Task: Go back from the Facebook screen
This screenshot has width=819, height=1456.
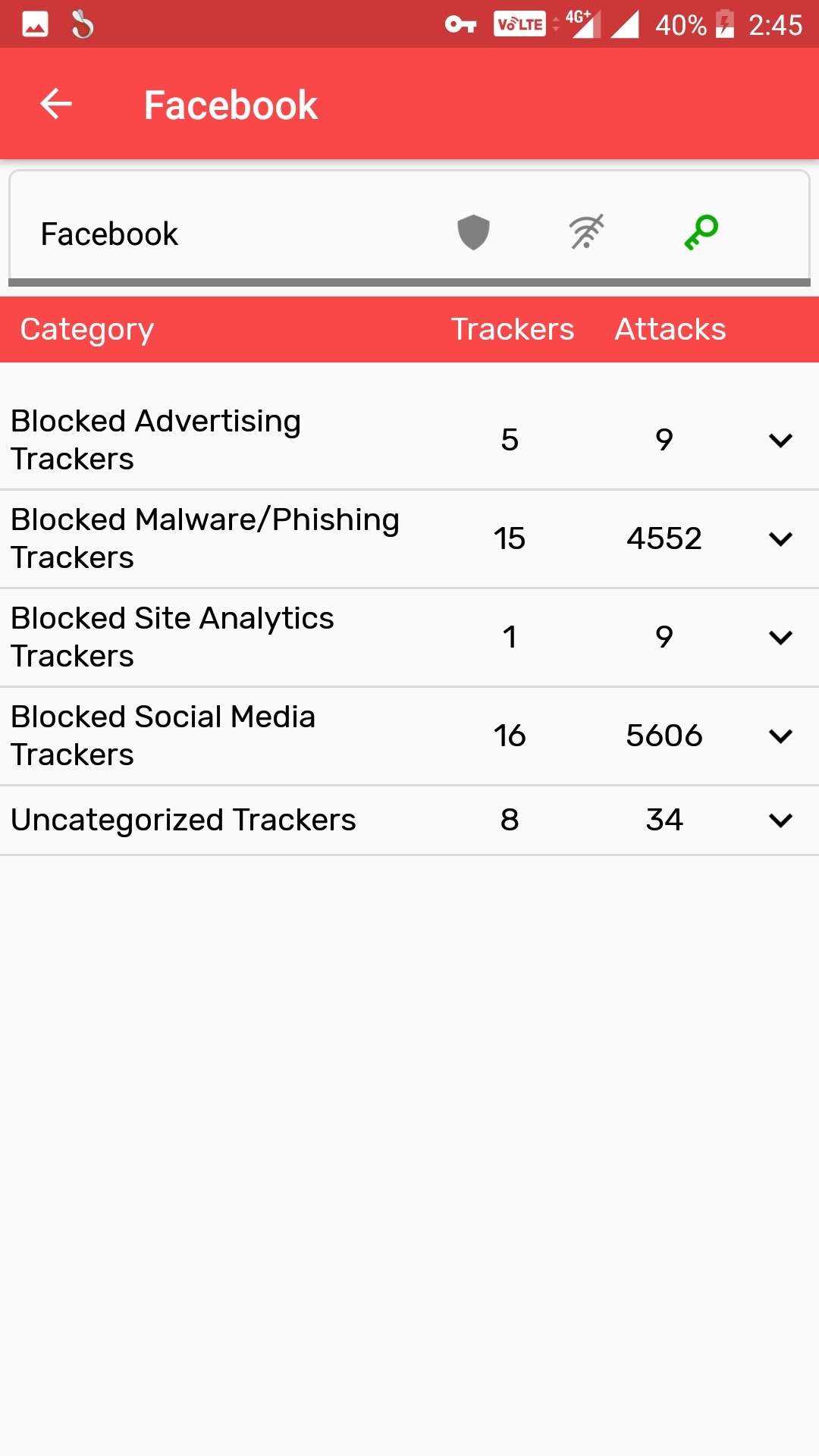Action: tap(56, 104)
